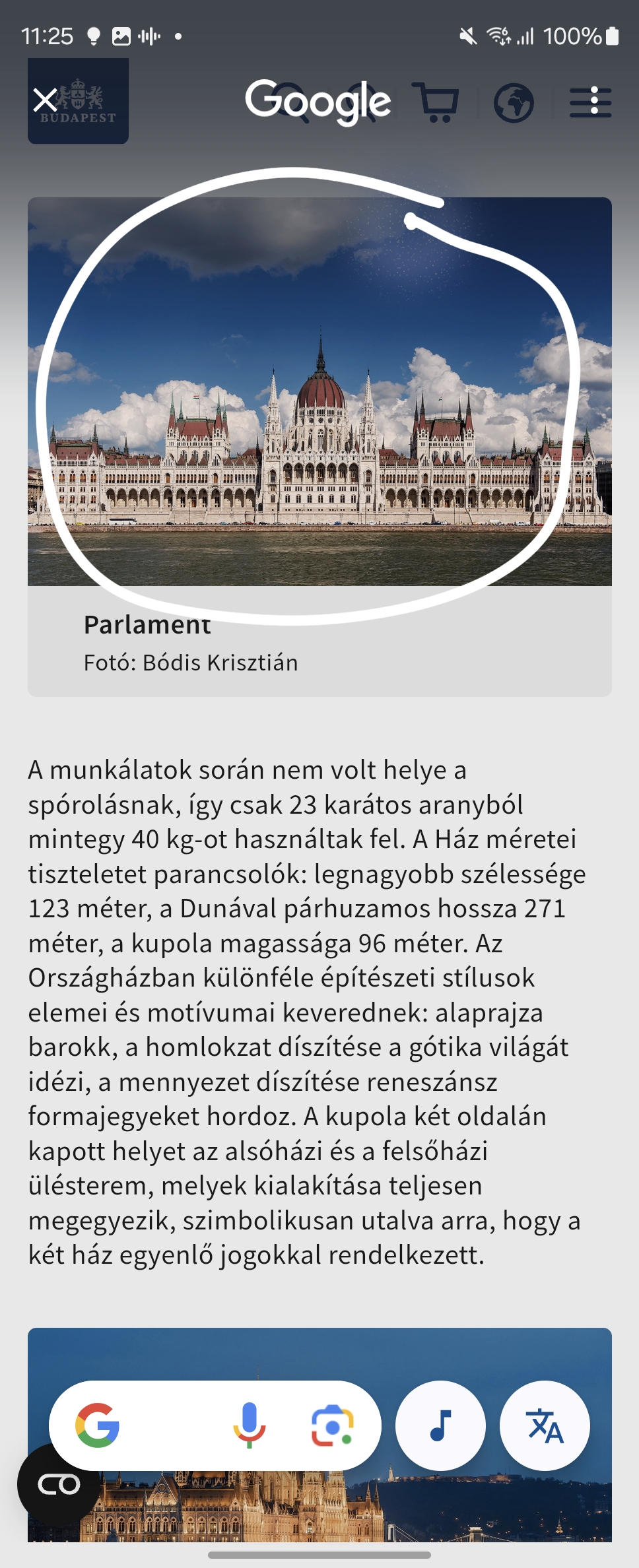The width and height of the screenshot is (639, 1568).
Task: Open Google Lens camera search
Action: (x=332, y=1425)
